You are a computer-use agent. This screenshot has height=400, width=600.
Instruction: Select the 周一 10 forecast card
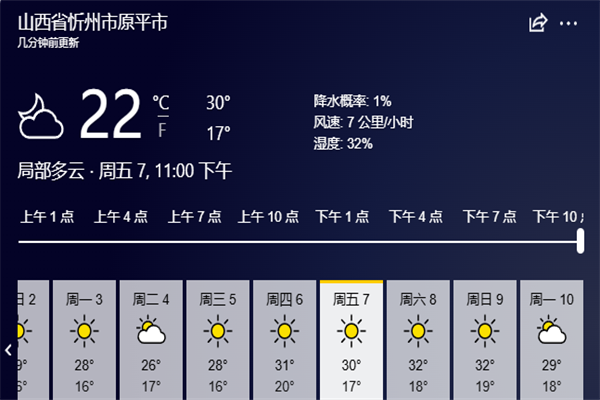[x=551, y=340]
